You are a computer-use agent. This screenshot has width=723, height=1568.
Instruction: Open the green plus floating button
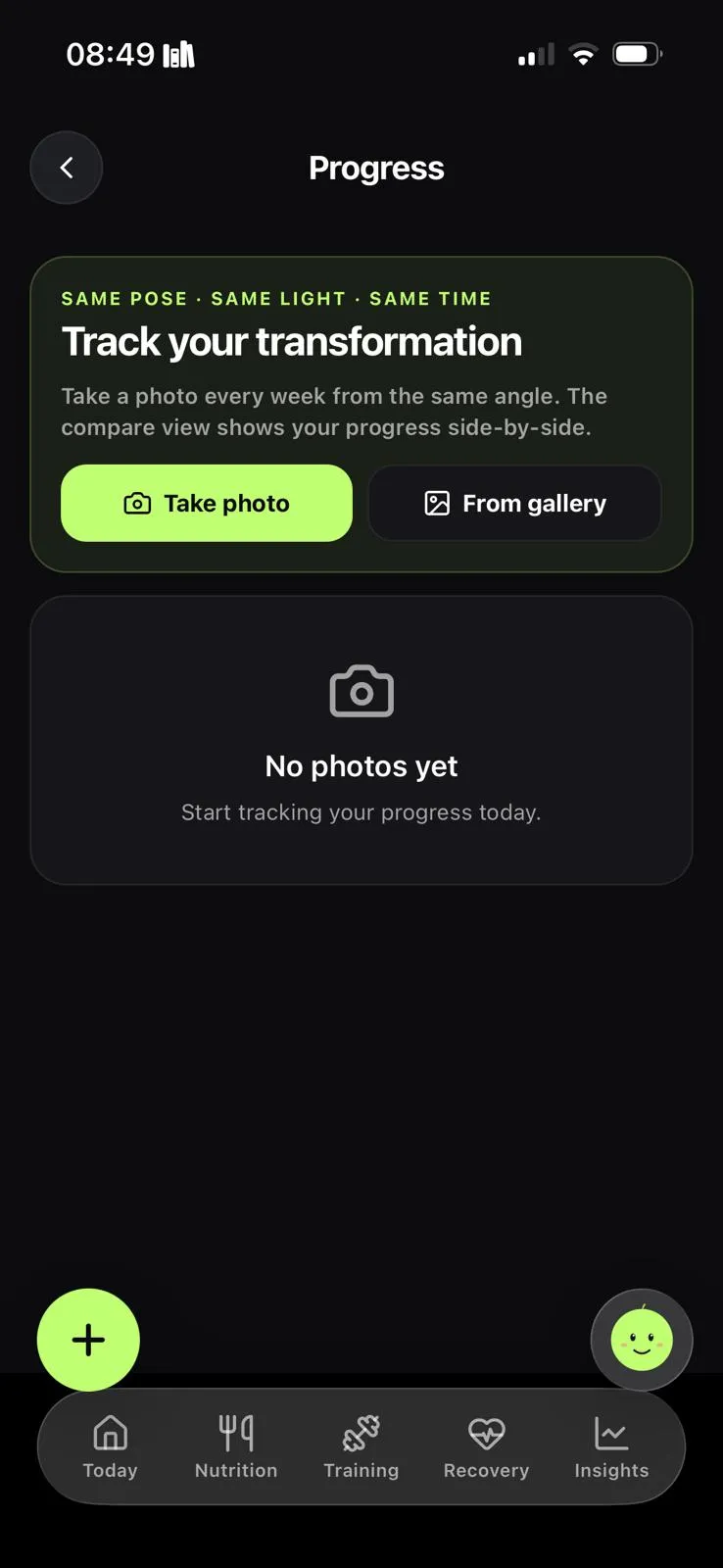(88, 1340)
